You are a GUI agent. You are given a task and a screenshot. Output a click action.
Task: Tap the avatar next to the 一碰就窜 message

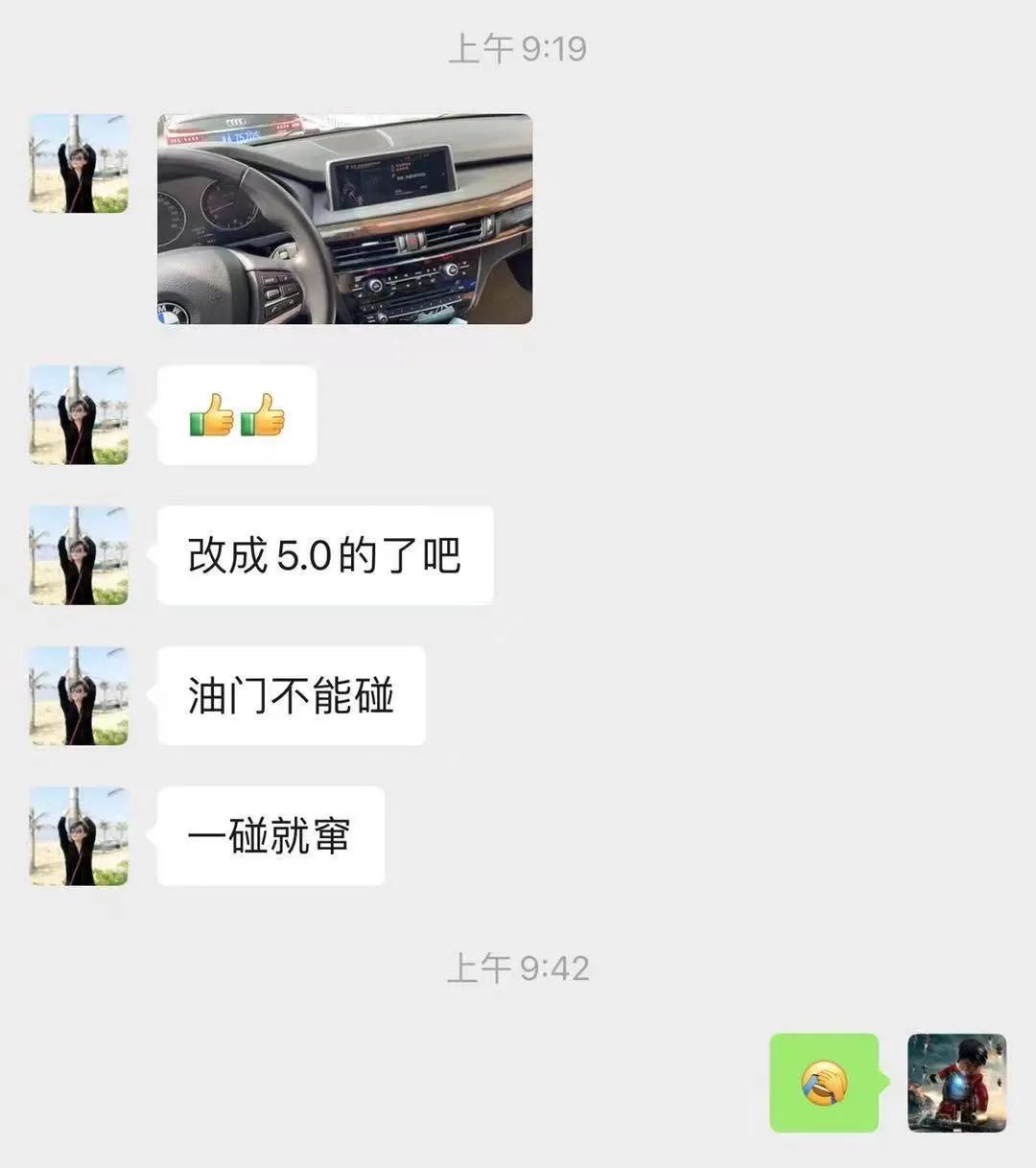click(x=78, y=836)
